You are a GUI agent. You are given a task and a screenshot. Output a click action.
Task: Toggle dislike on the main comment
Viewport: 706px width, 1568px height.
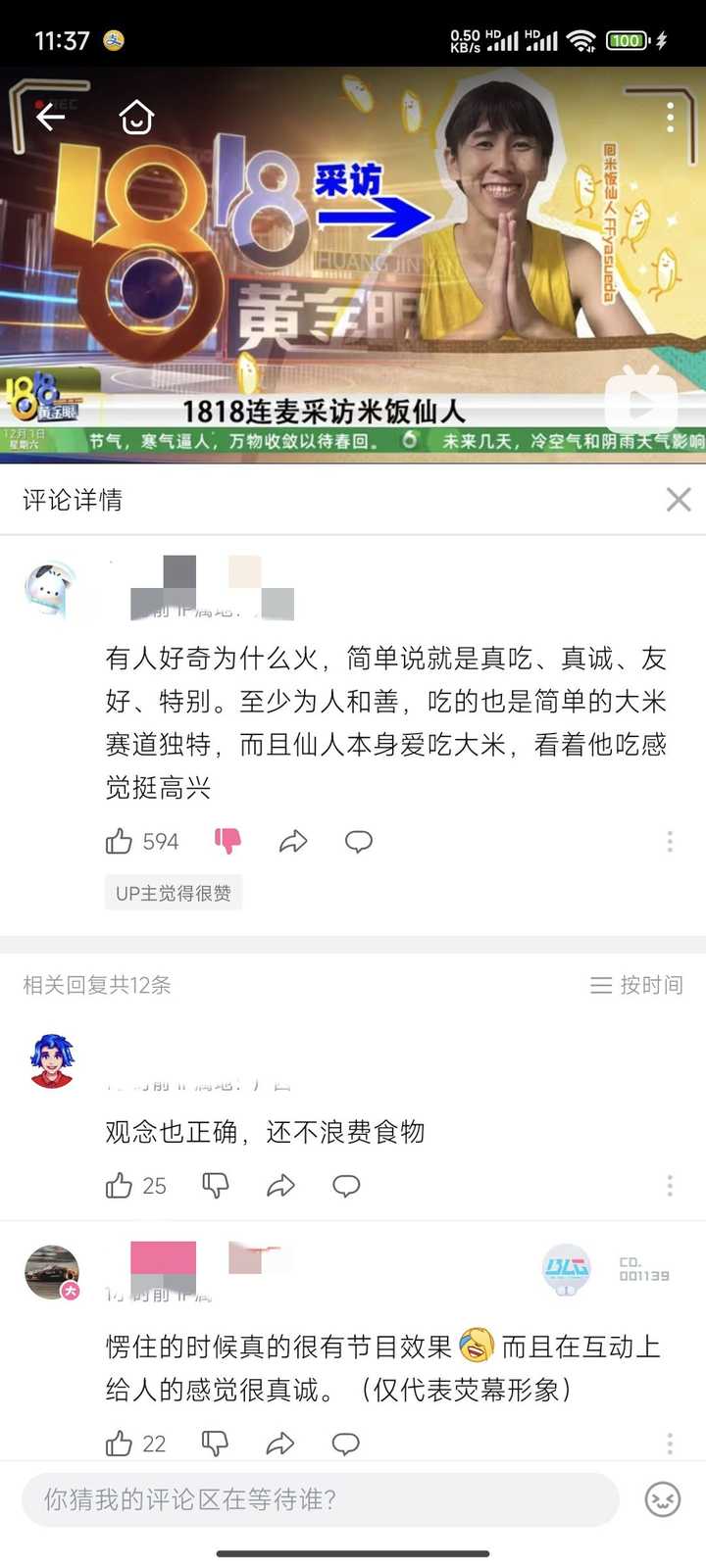tap(227, 841)
